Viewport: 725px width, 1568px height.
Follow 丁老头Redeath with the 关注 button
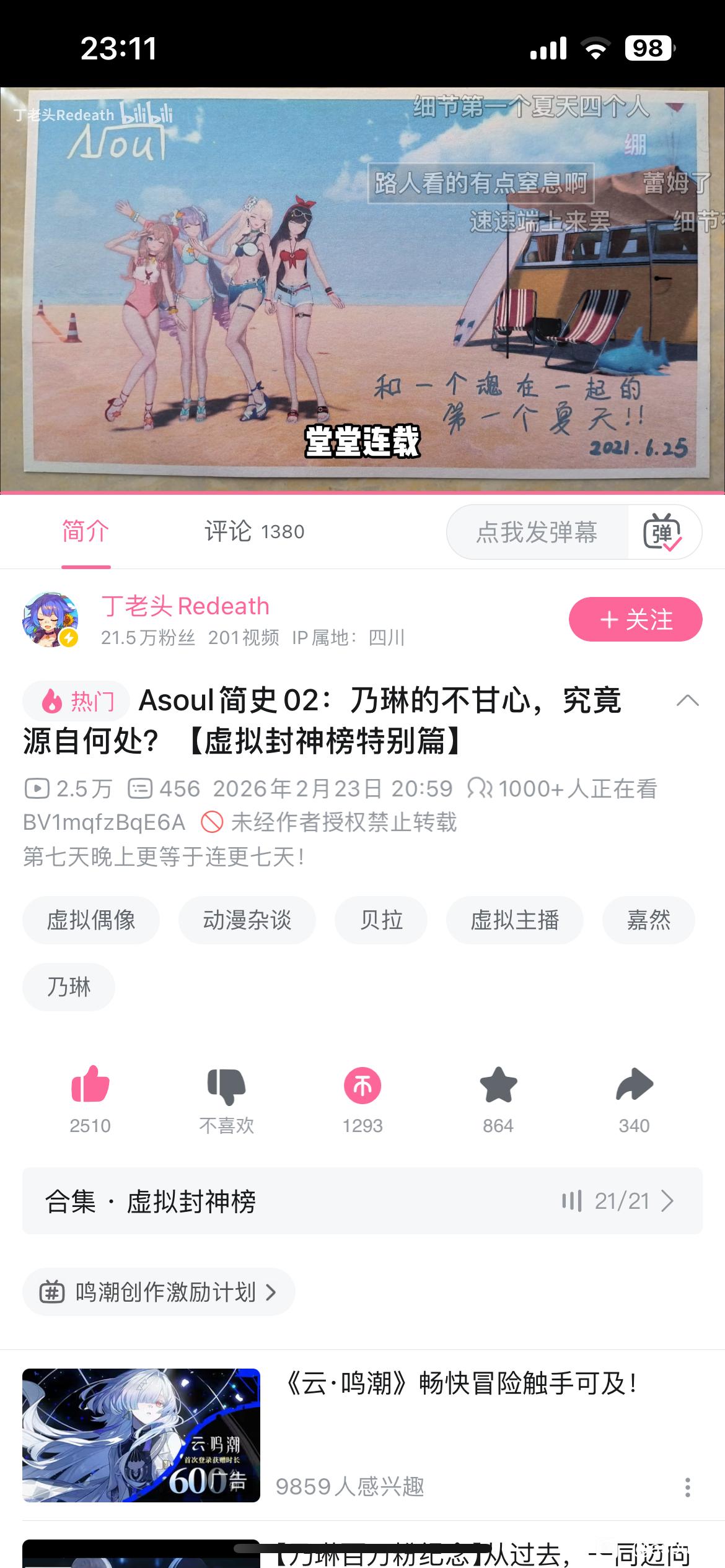[635, 619]
